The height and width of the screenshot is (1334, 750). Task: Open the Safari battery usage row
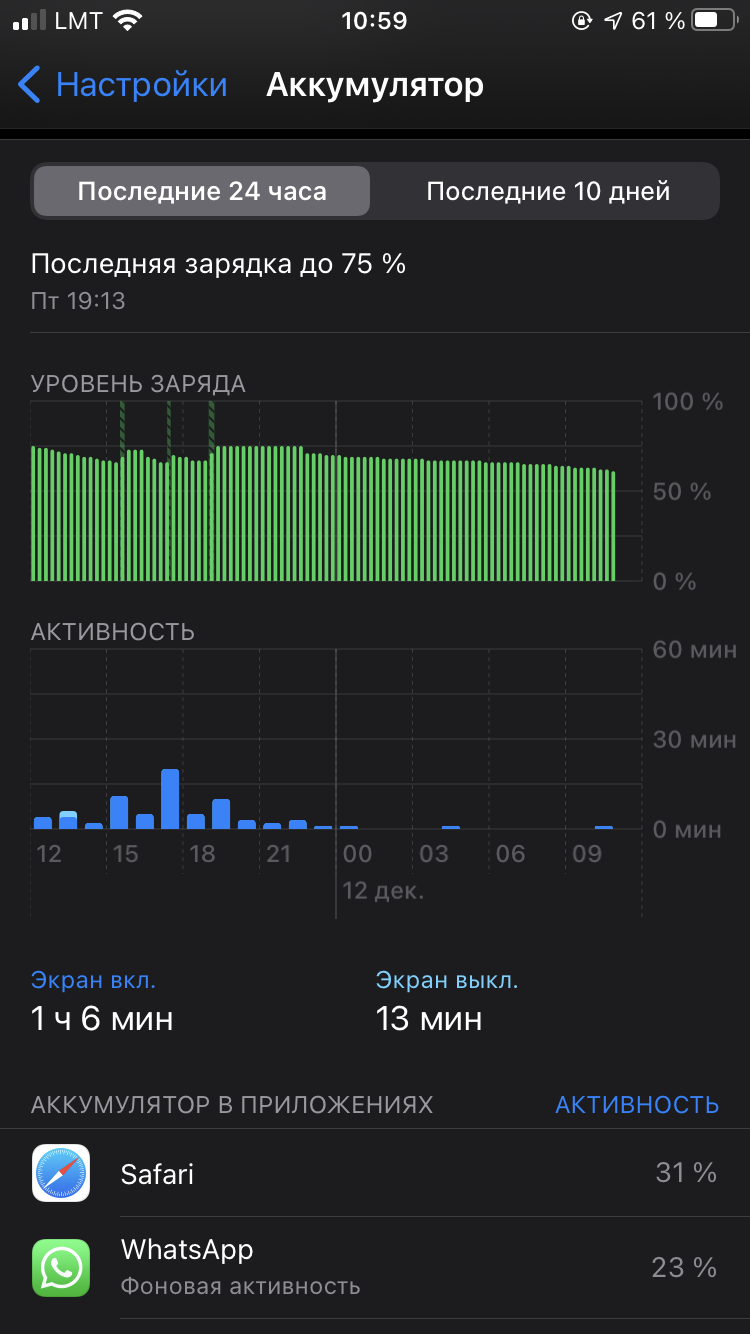pyautogui.click(x=375, y=1173)
